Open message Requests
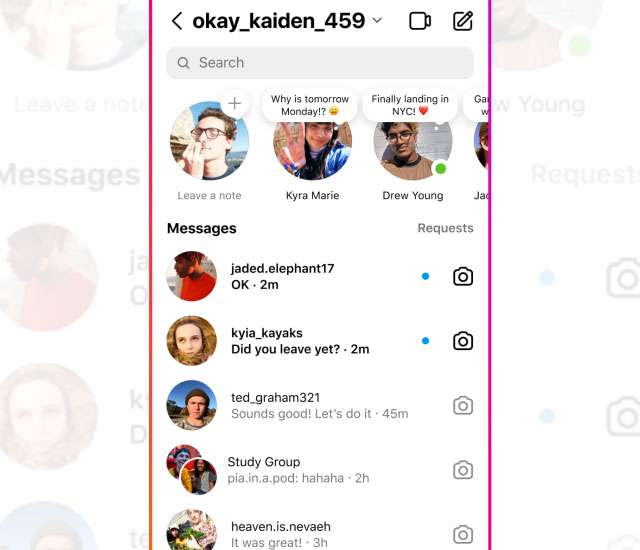 click(445, 228)
